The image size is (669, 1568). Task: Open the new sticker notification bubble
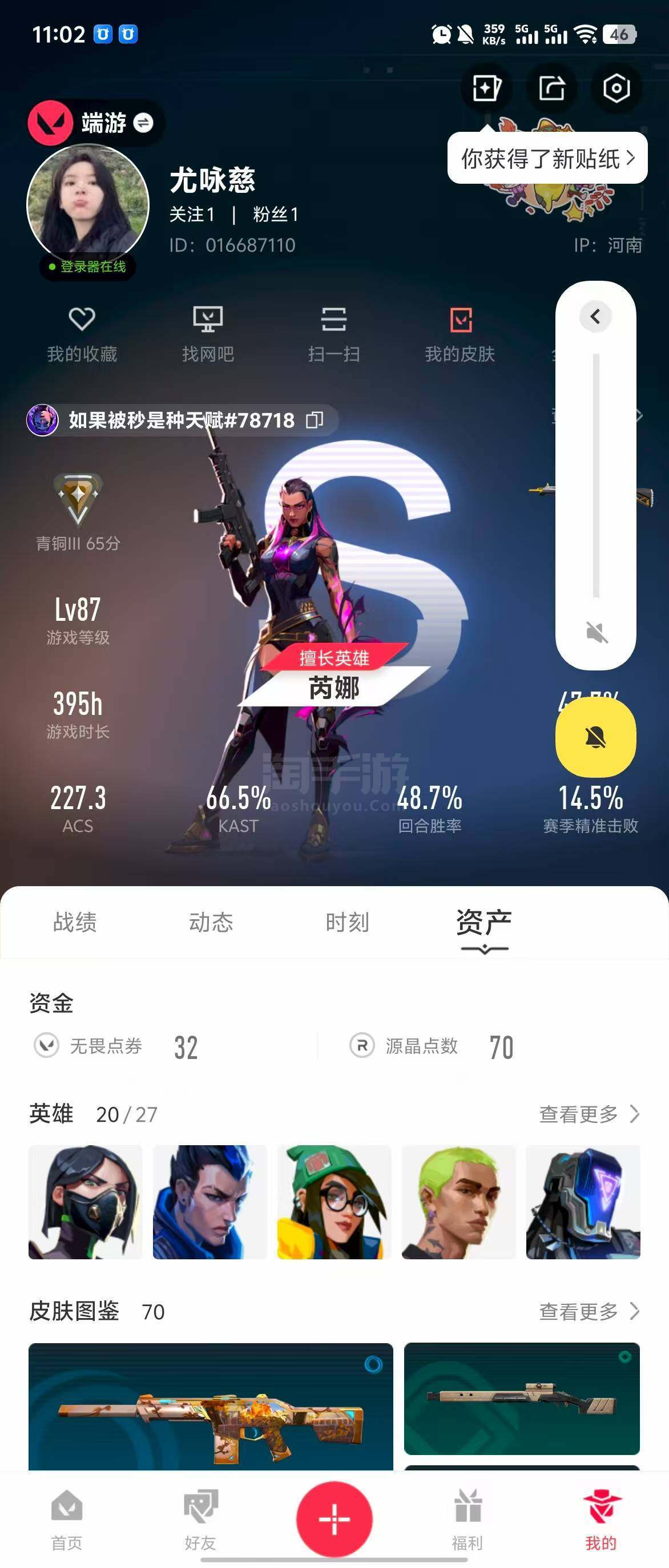pos(547,158)
